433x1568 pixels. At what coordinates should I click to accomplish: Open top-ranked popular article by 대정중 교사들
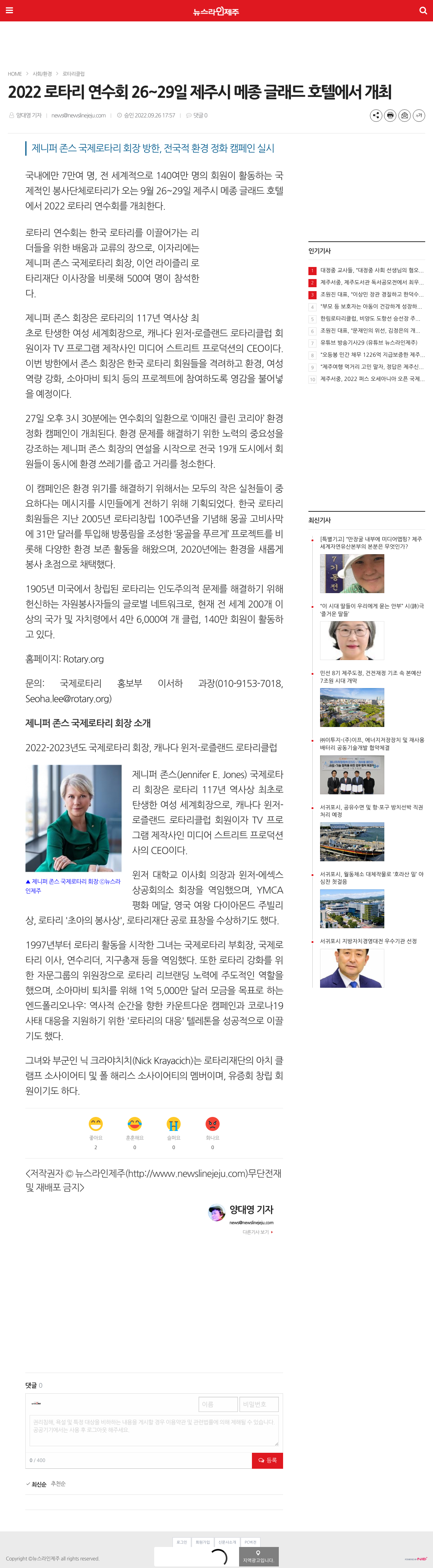click(x=371, y=270)
